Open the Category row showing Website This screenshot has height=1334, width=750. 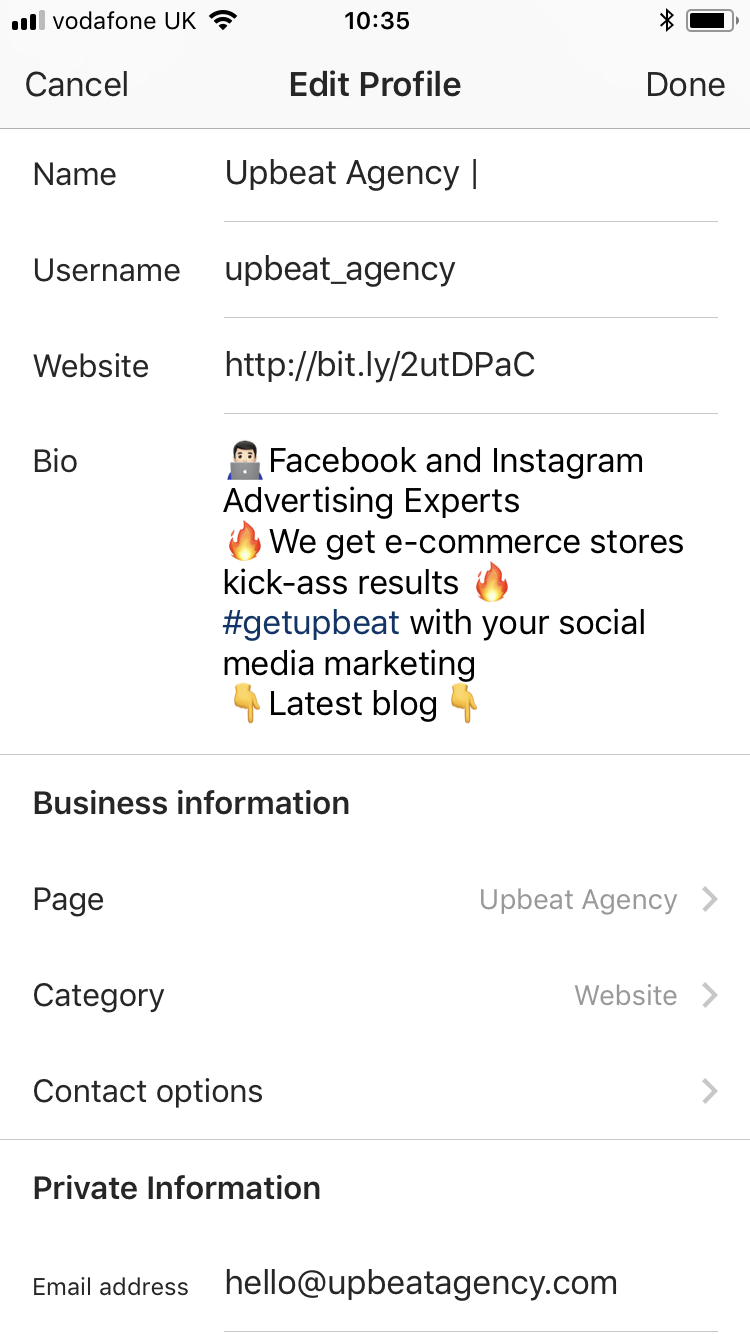click(375, 995)
